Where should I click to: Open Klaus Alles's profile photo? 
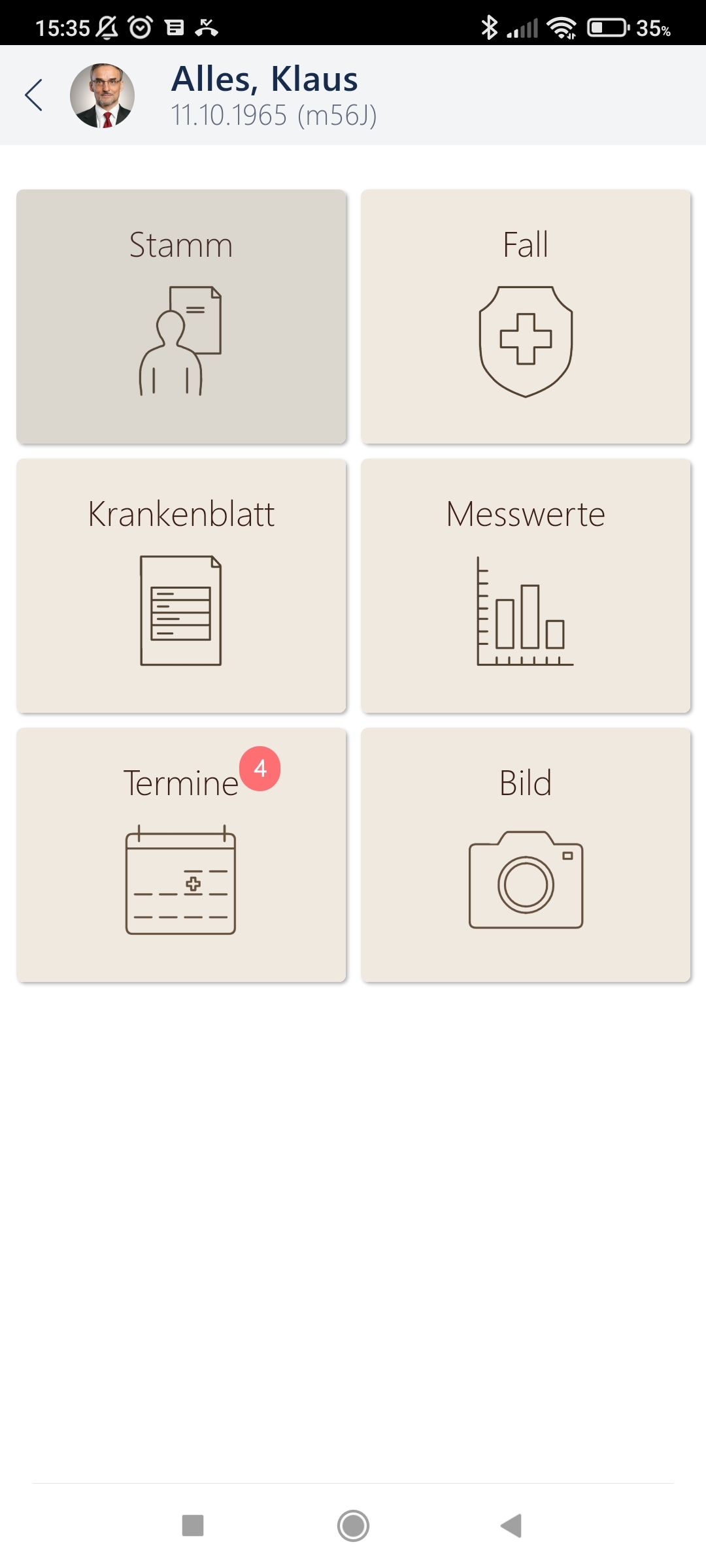tap(102, 95)
